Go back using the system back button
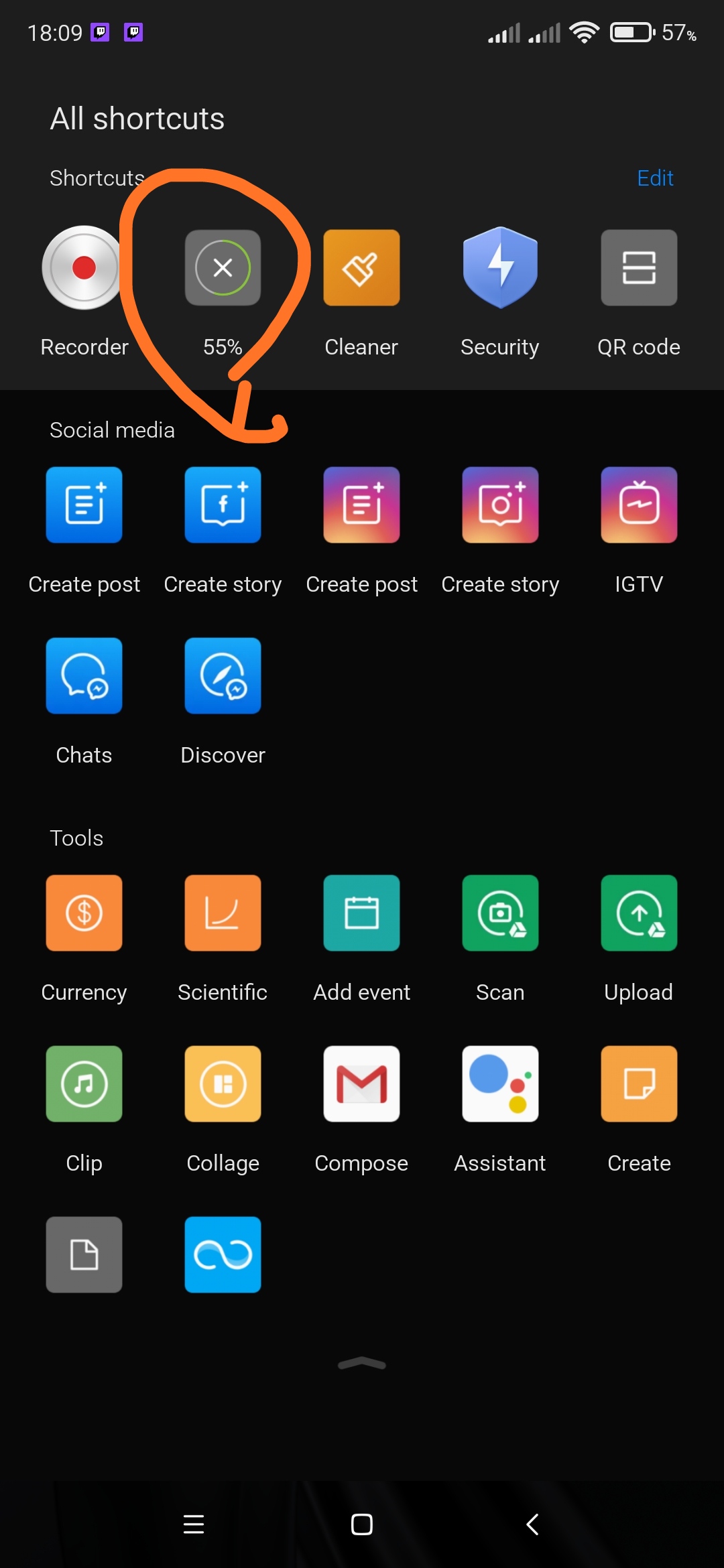Viewport: 724px width, 1568px height. click(x=532, y=1524)
